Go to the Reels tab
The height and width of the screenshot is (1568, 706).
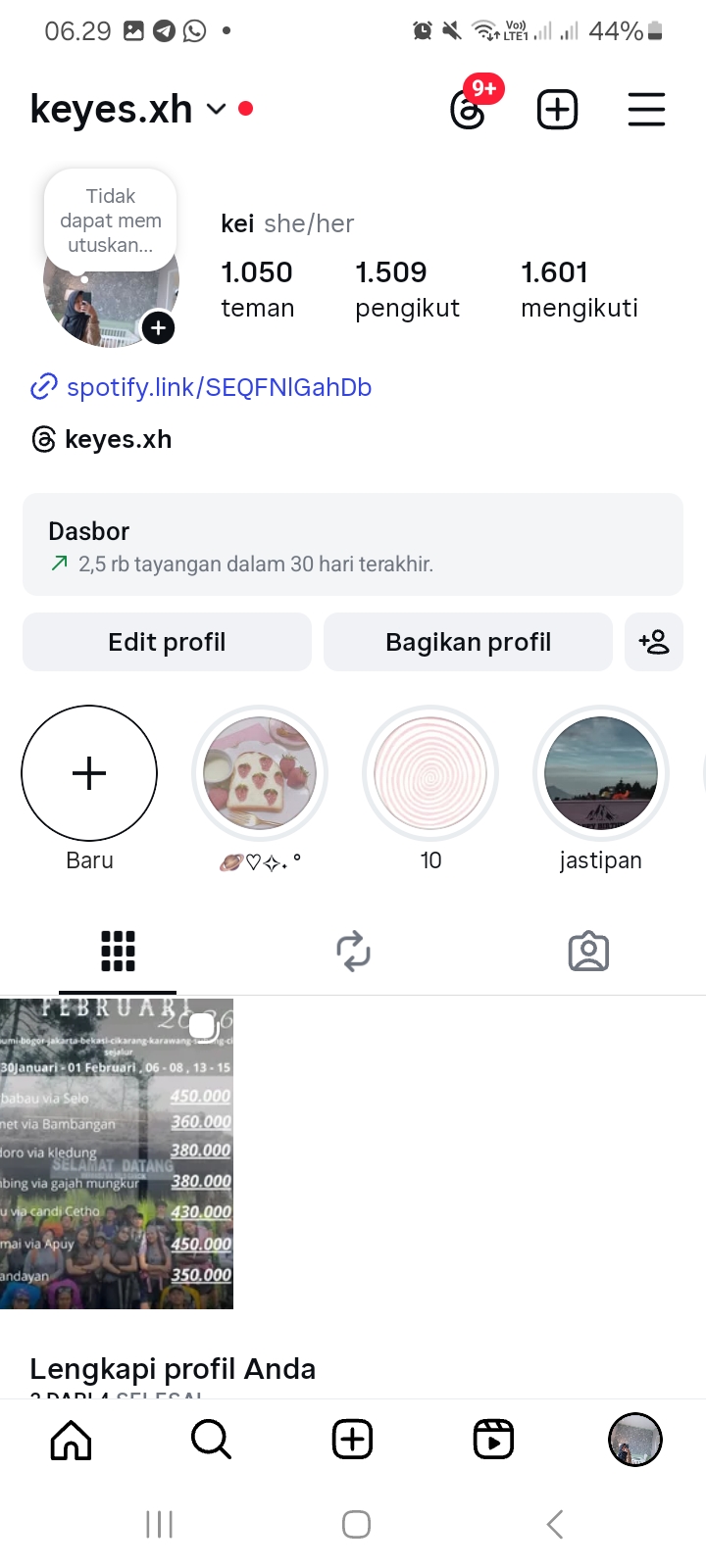point(493,1440)
